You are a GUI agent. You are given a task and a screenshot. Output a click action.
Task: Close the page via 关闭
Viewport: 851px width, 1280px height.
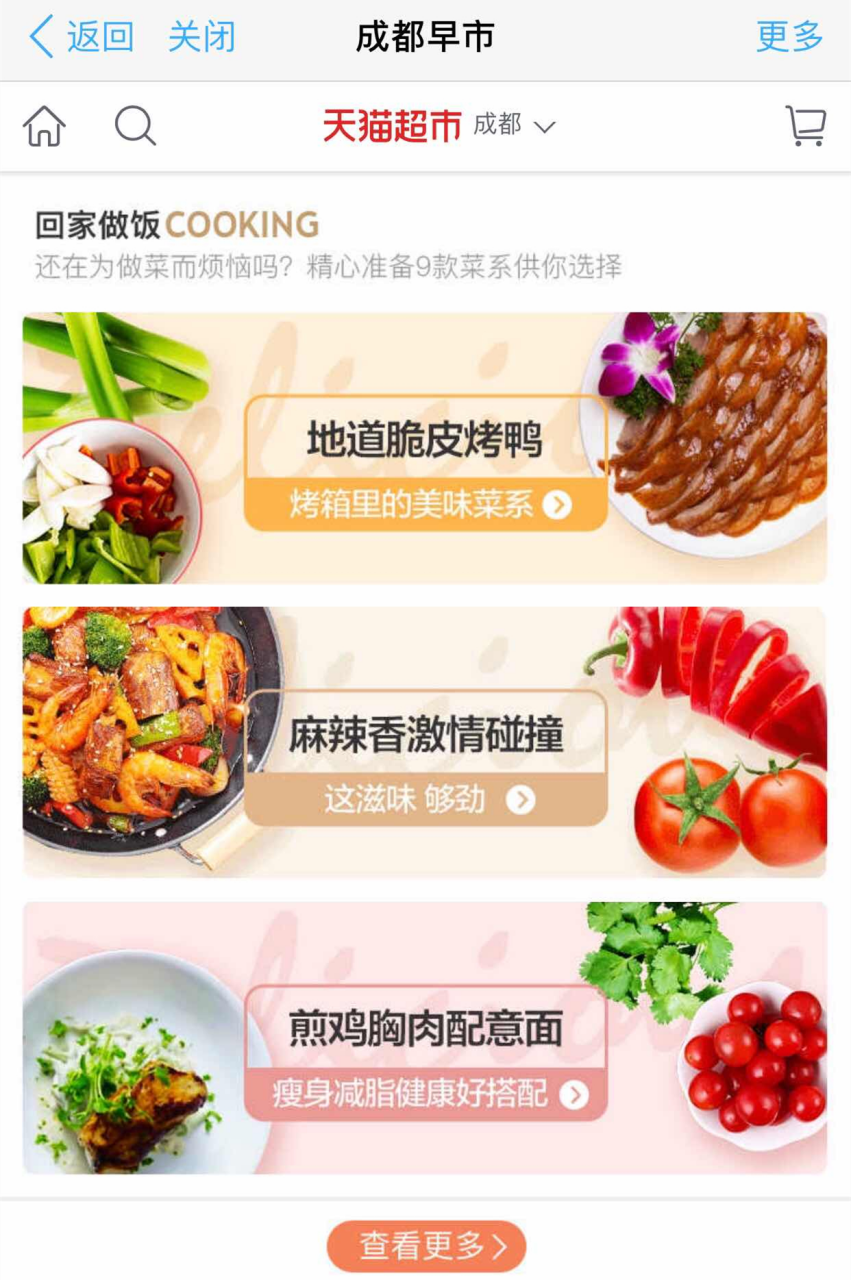pyautogui.click(x=202, y=38)
